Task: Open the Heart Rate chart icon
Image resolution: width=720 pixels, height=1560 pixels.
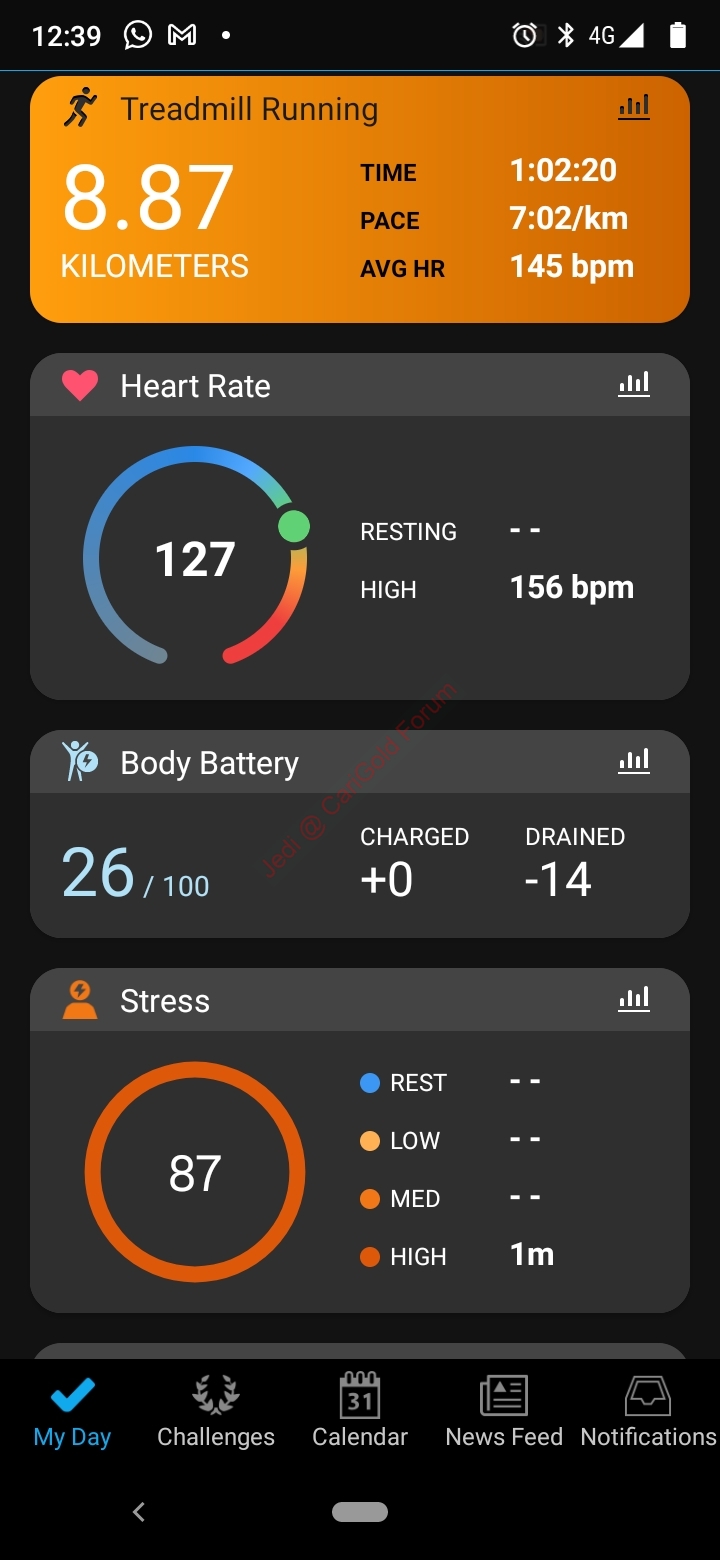Action: coord(634,384)
